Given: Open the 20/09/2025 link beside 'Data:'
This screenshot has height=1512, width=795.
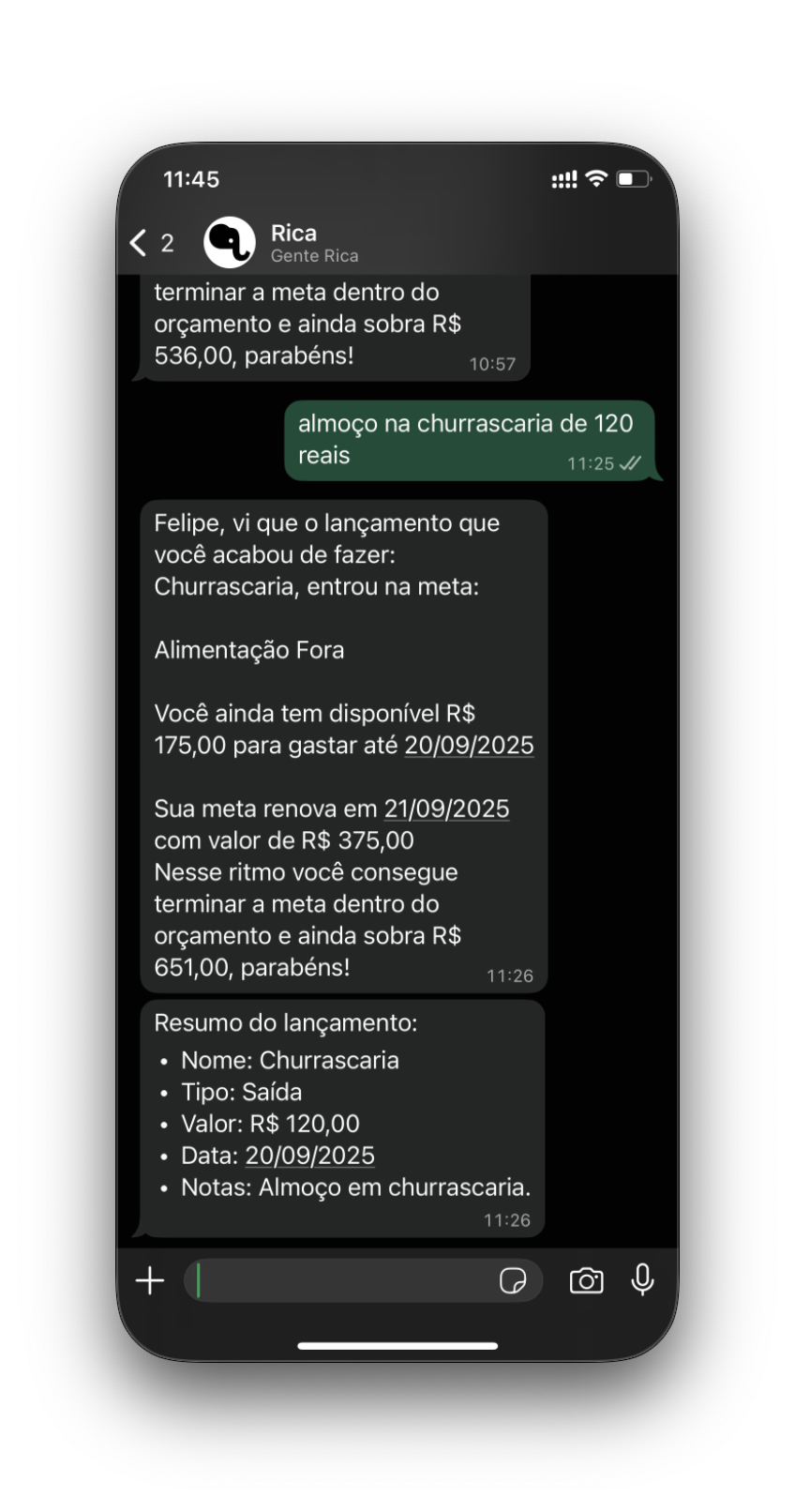Looking at the screenshot, I should tap(309, 1156).
